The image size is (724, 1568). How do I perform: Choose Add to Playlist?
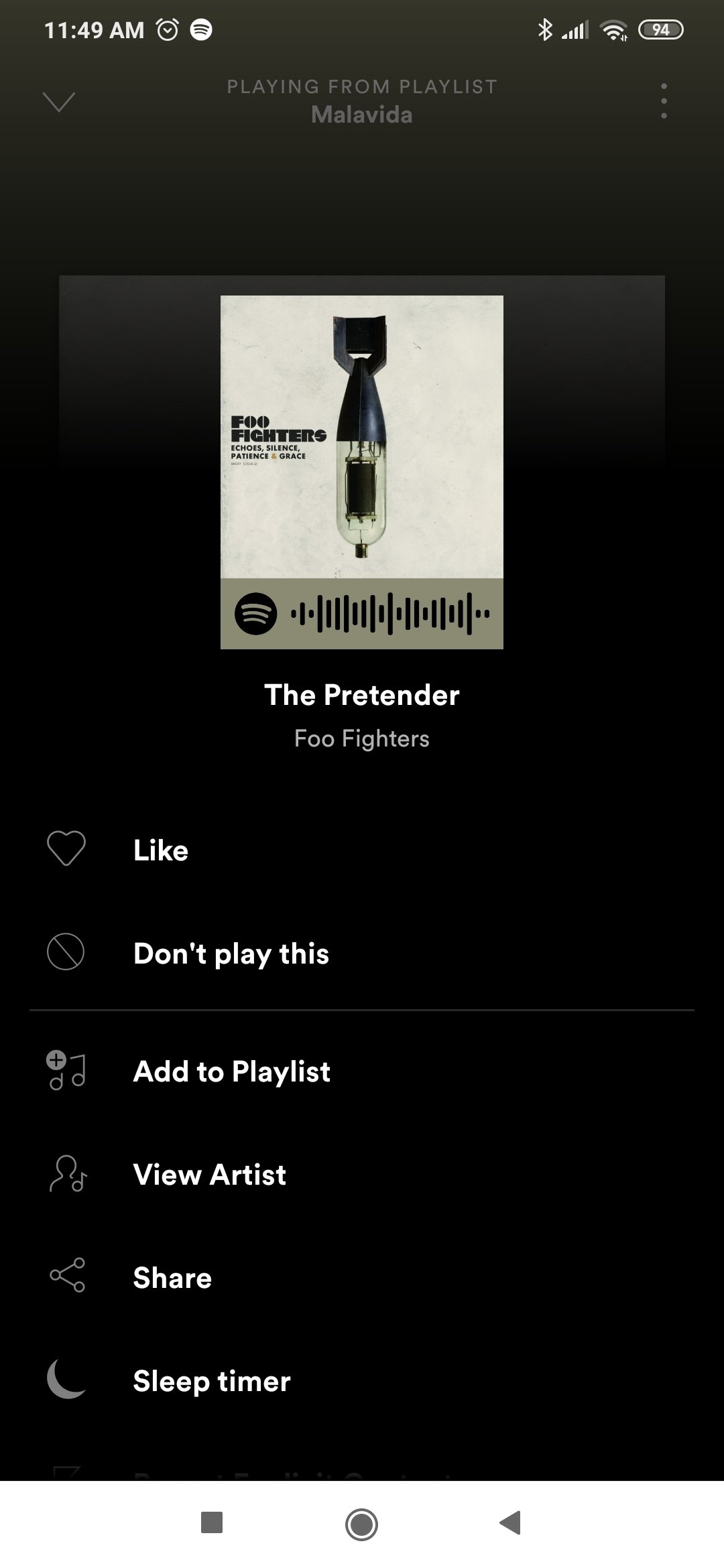[231, 1071]
